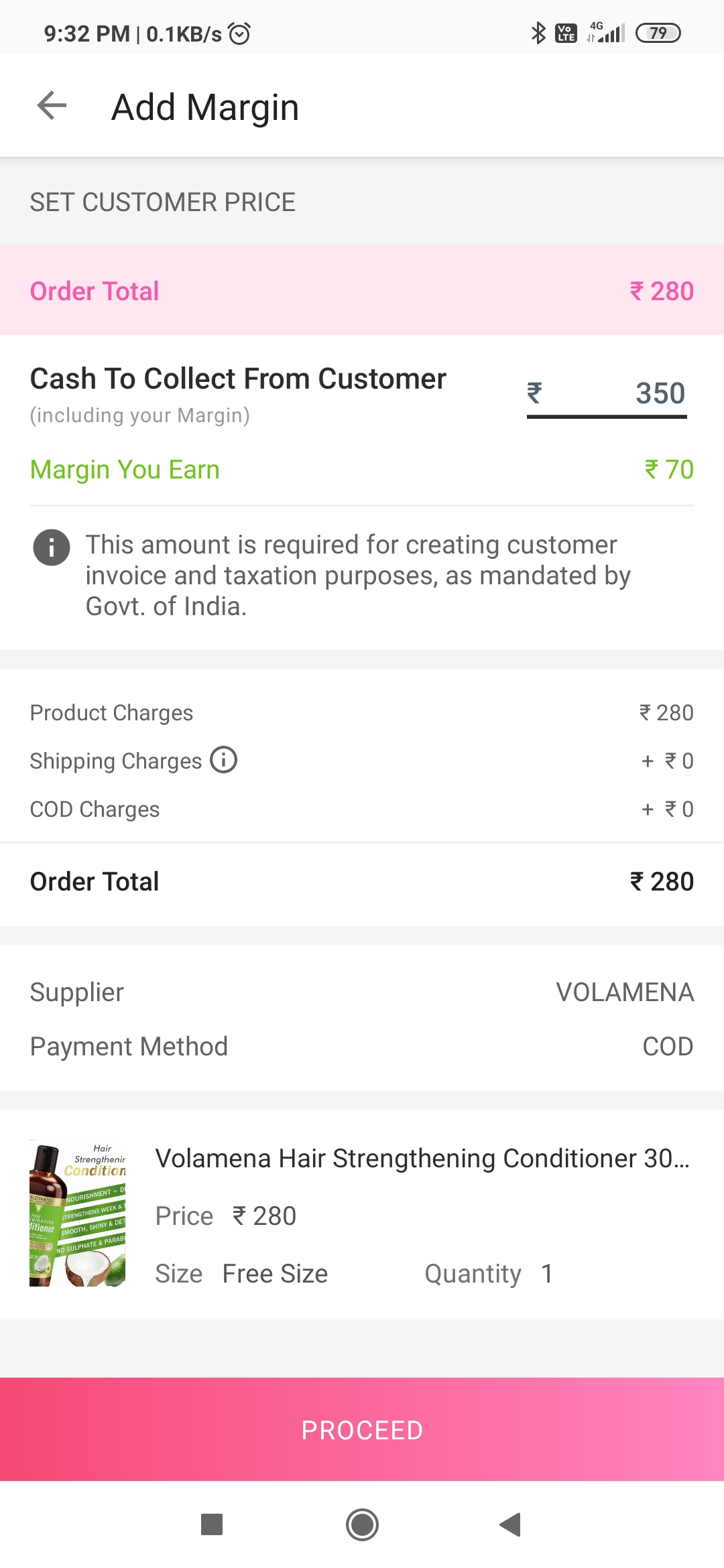The width and height of the screenshot is (724, 1568).
Task: Click the PROCEED button
Action: (362, 1429)
